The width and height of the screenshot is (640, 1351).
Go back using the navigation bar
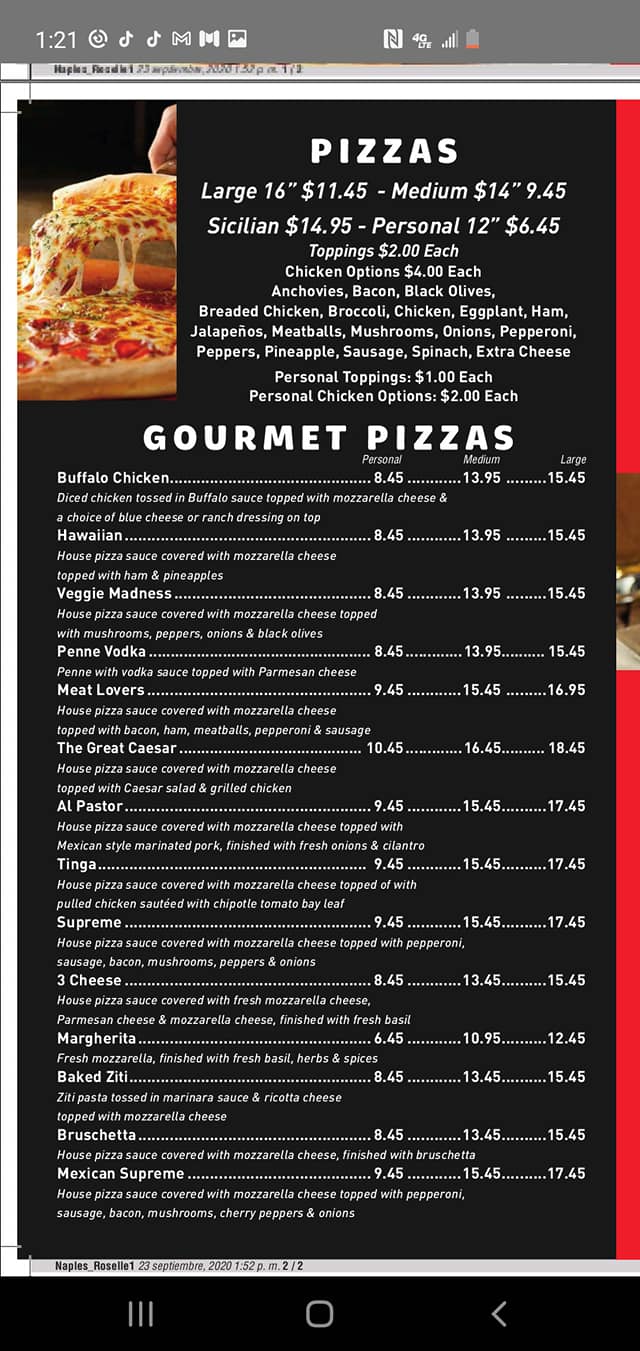[498, 1313]
